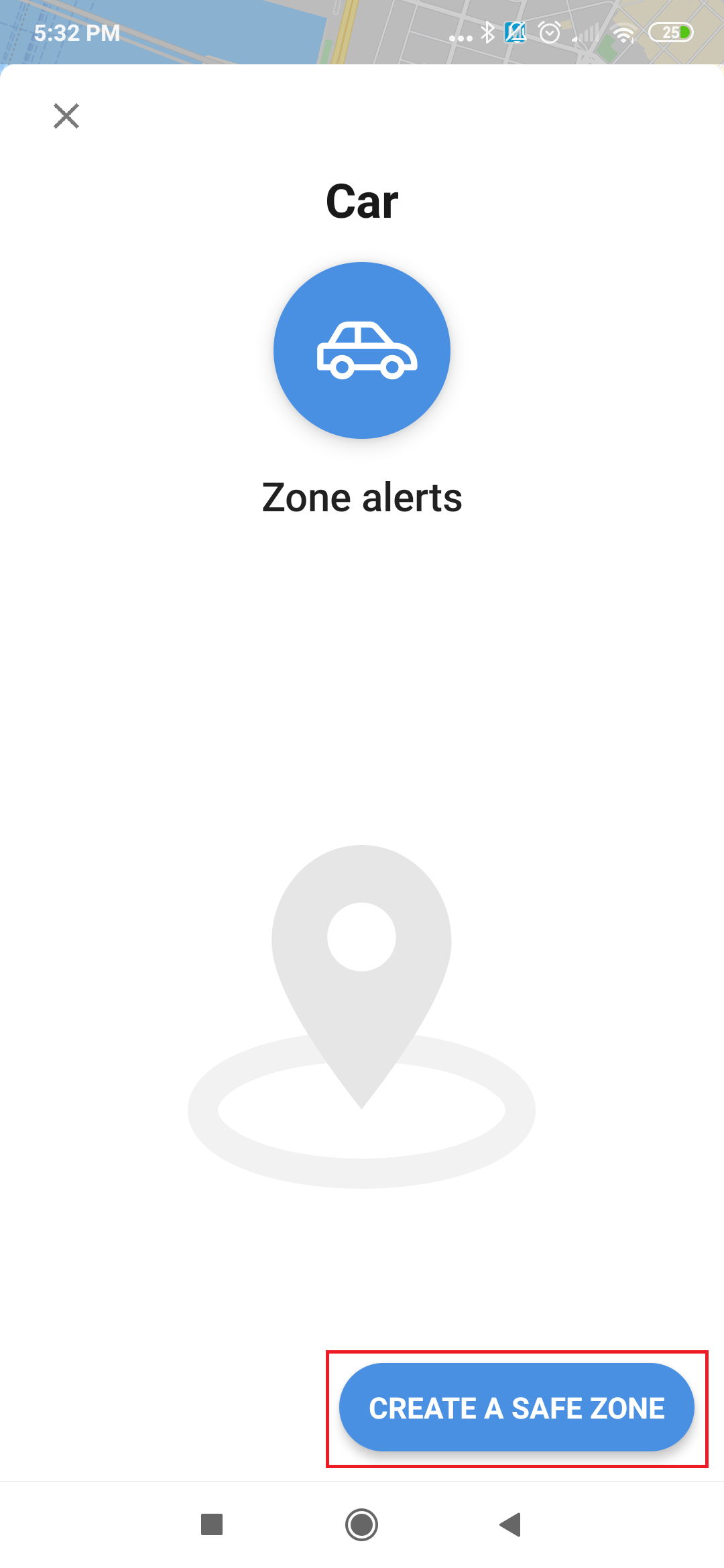Go to the device home screen
This screenshot has height=1568, width=724.
pyautogui.click(x=362, y=1524)
